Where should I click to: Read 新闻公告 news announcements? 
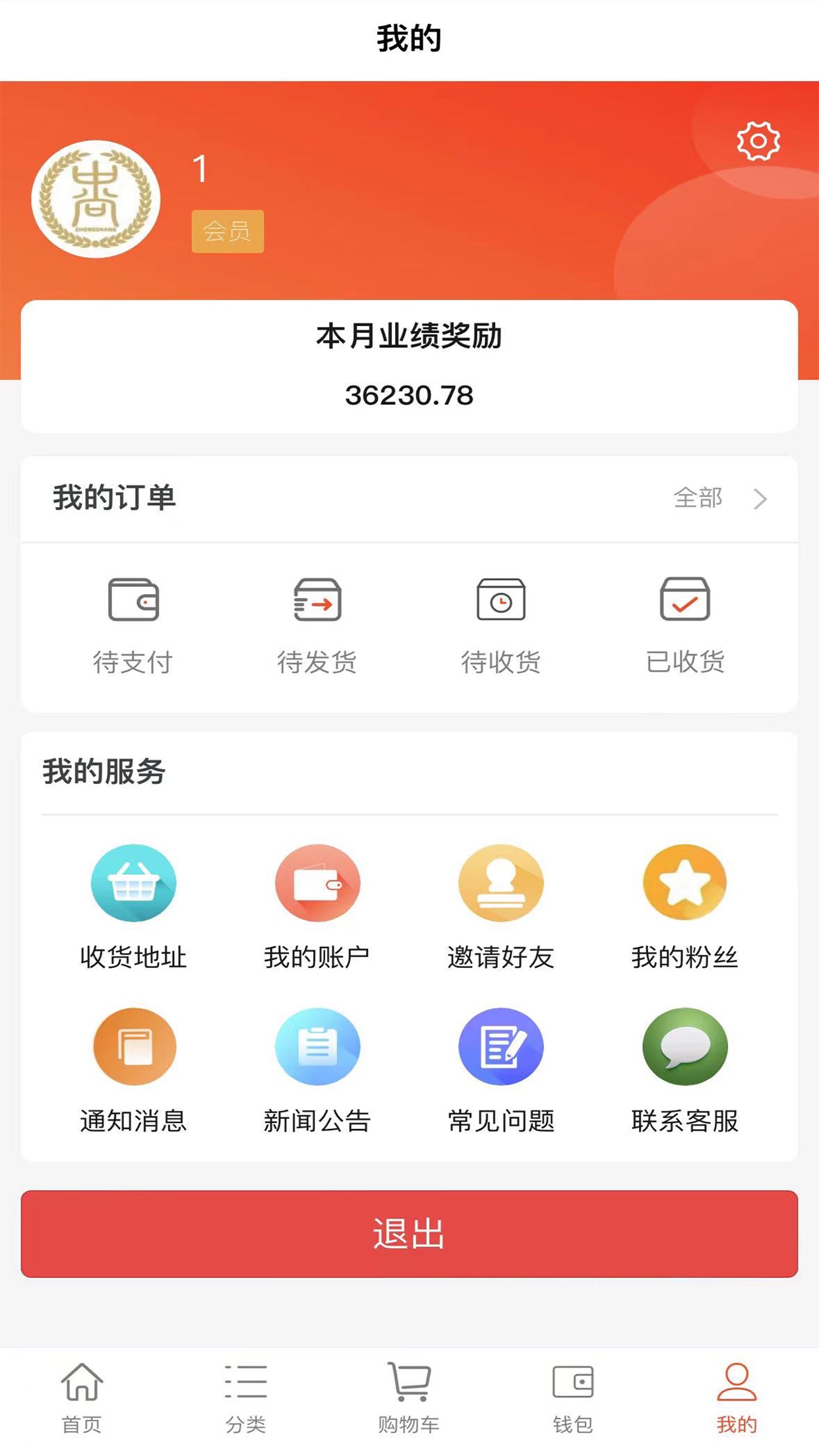317,1075
